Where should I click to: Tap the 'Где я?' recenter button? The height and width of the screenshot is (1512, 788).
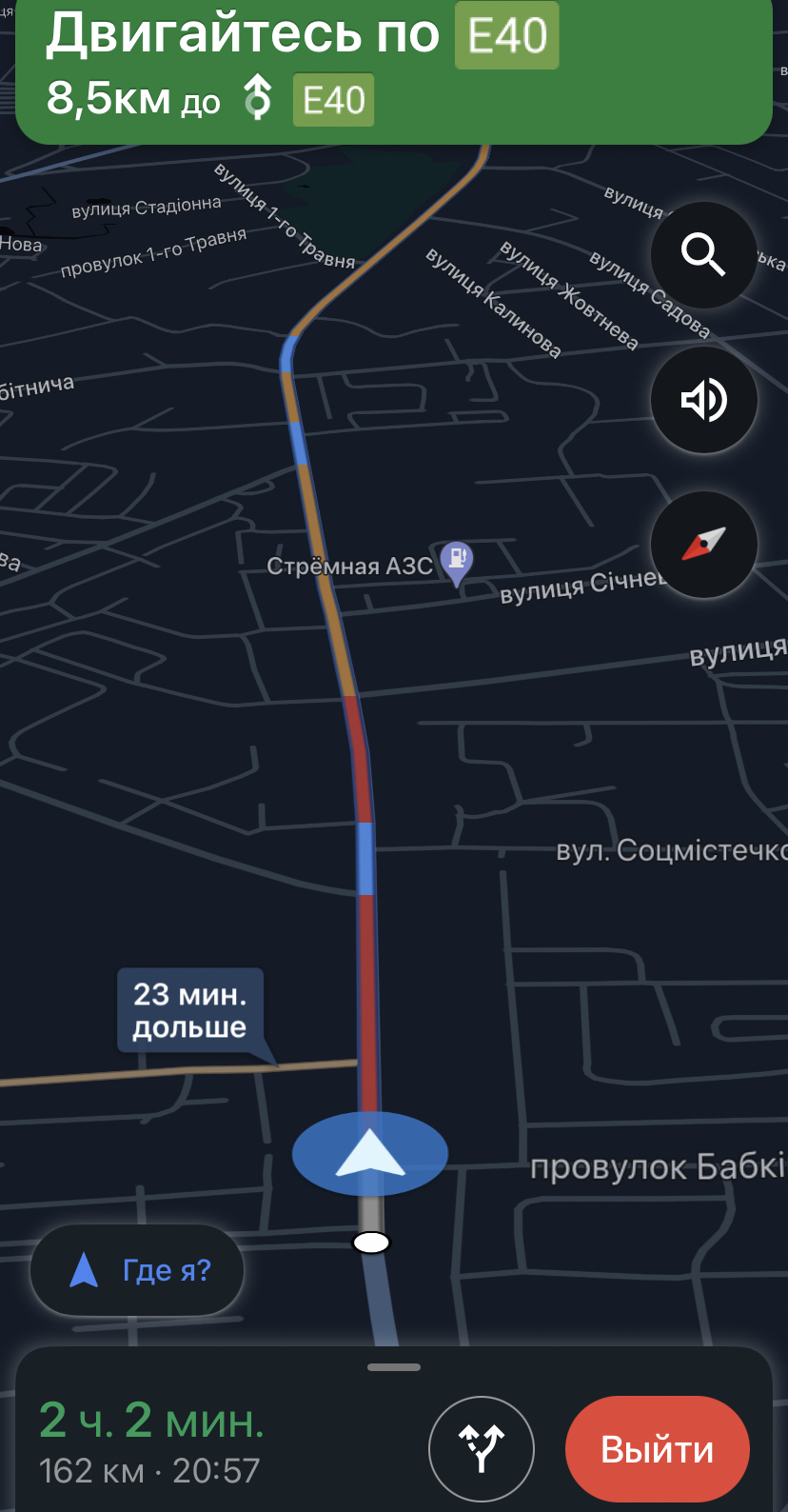[x=138, y=1270]
